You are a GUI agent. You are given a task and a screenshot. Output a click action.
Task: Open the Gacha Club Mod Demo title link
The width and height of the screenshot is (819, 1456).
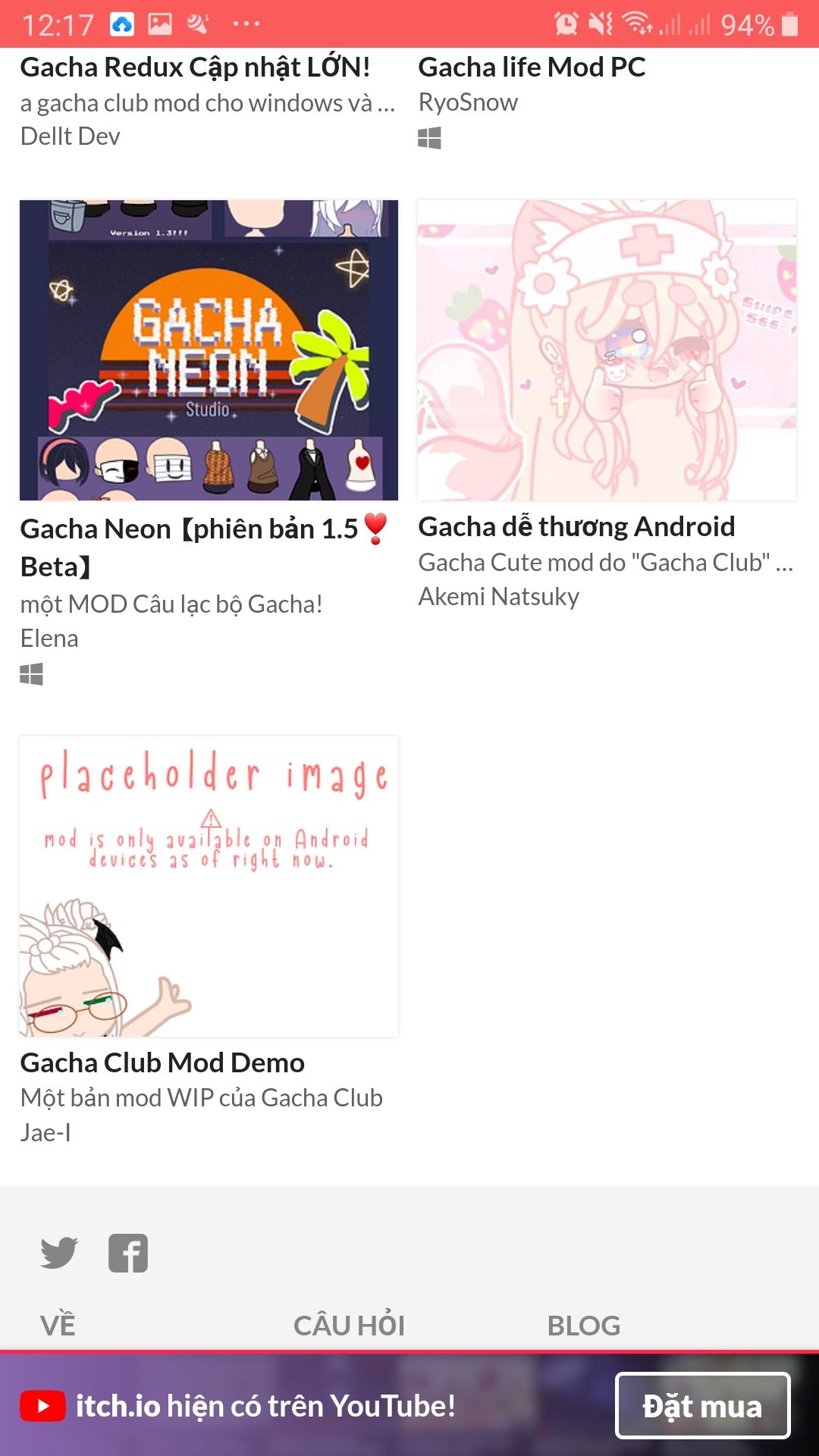pos(162,1063)
